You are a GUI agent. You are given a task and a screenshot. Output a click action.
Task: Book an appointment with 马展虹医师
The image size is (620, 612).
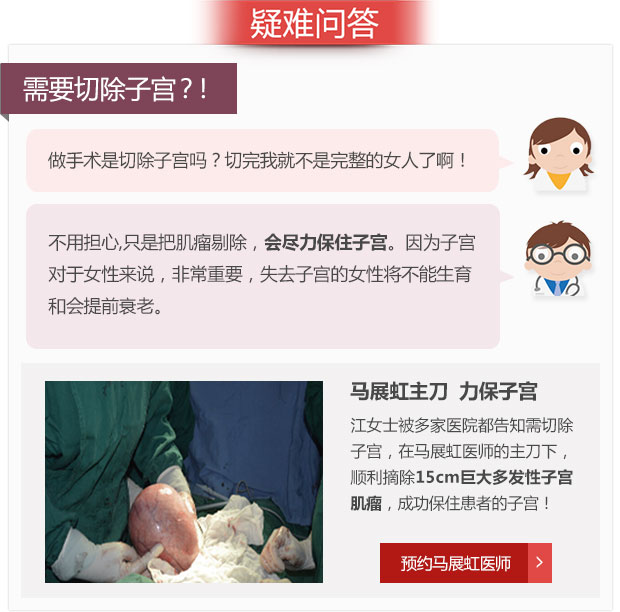tap(465, 563)
